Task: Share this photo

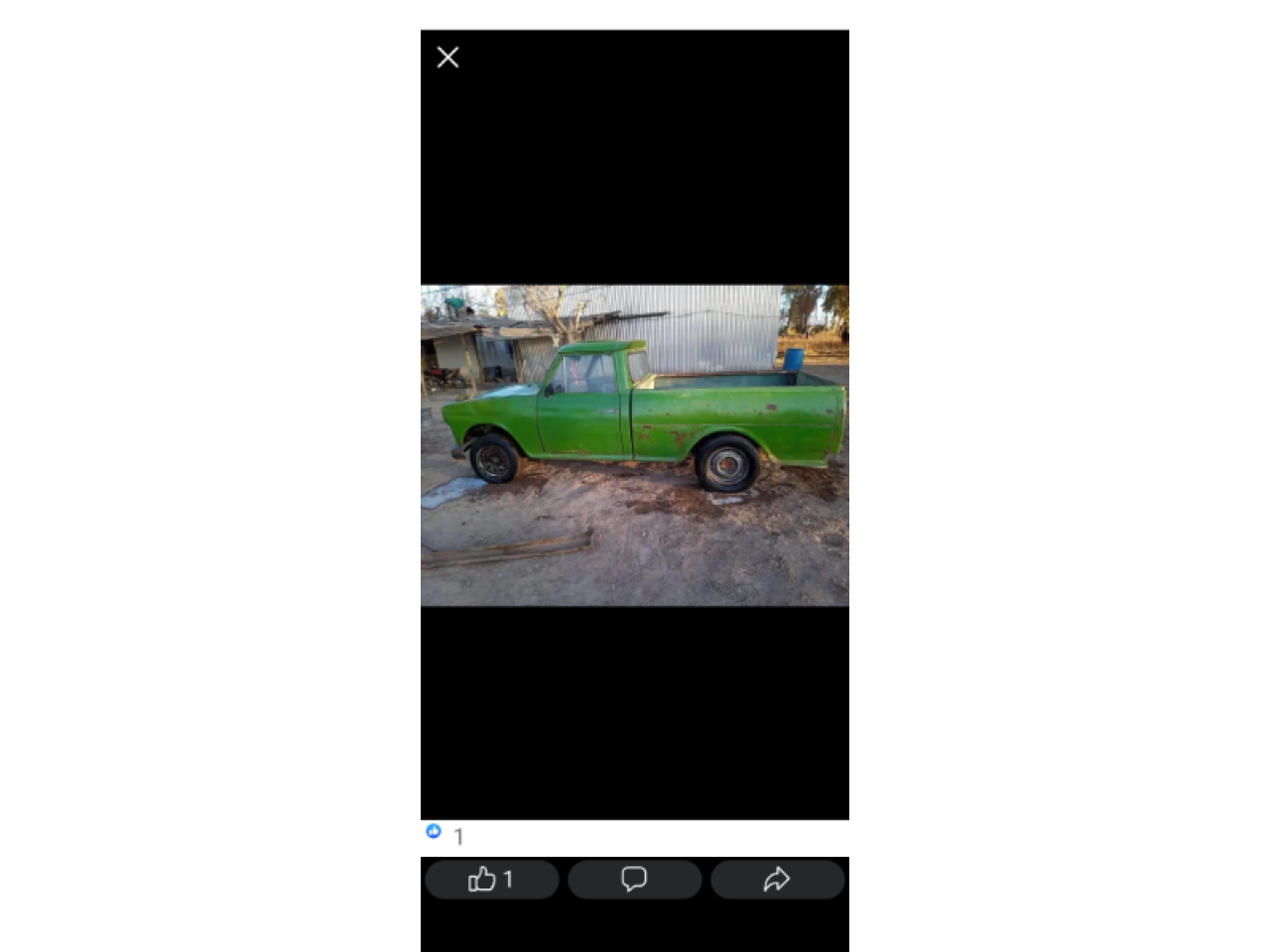Action: pyautogui.click(x=777, y=880)
